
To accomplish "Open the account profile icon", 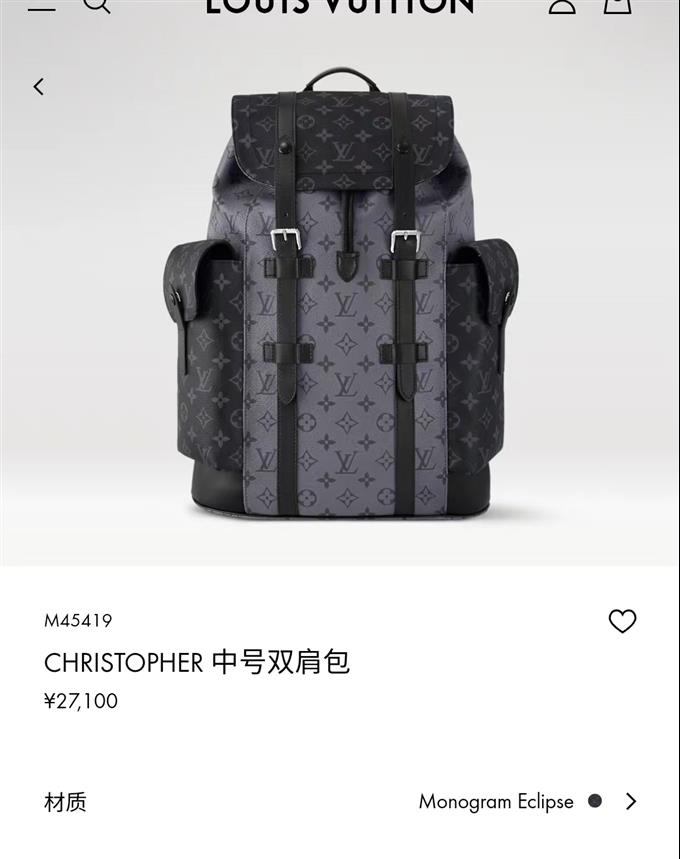I will [x=562, y=5].
